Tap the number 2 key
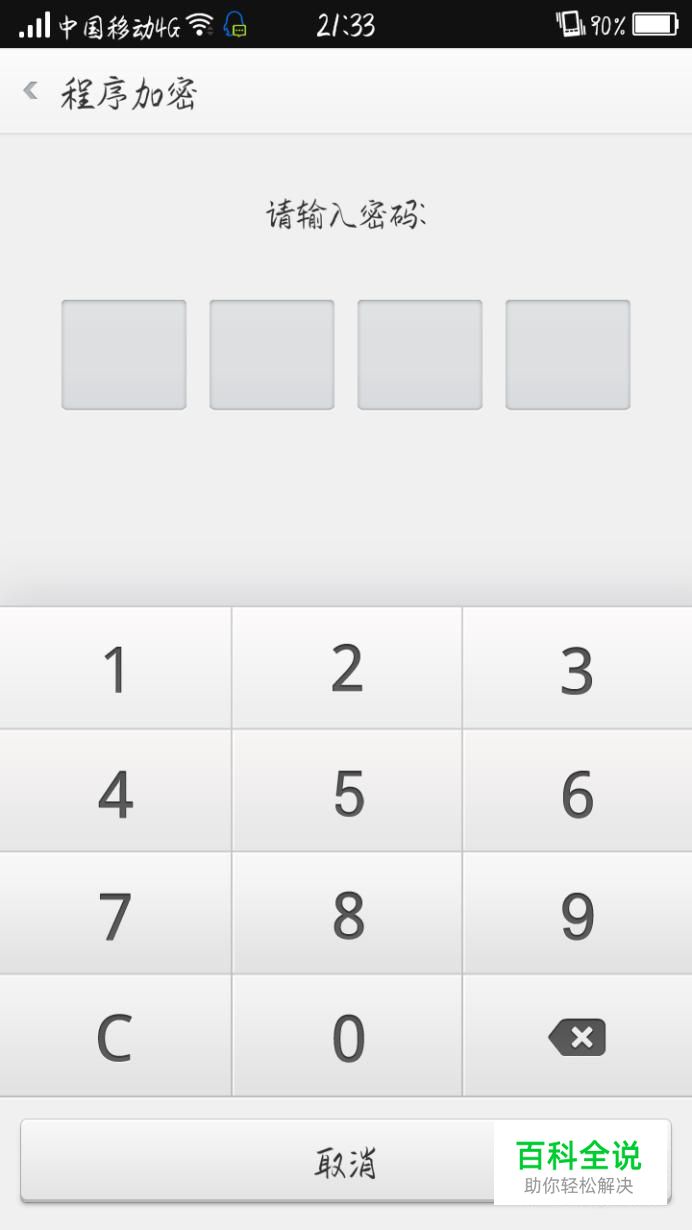Viewport: 692px width, 1230px height. click(347, 668)
